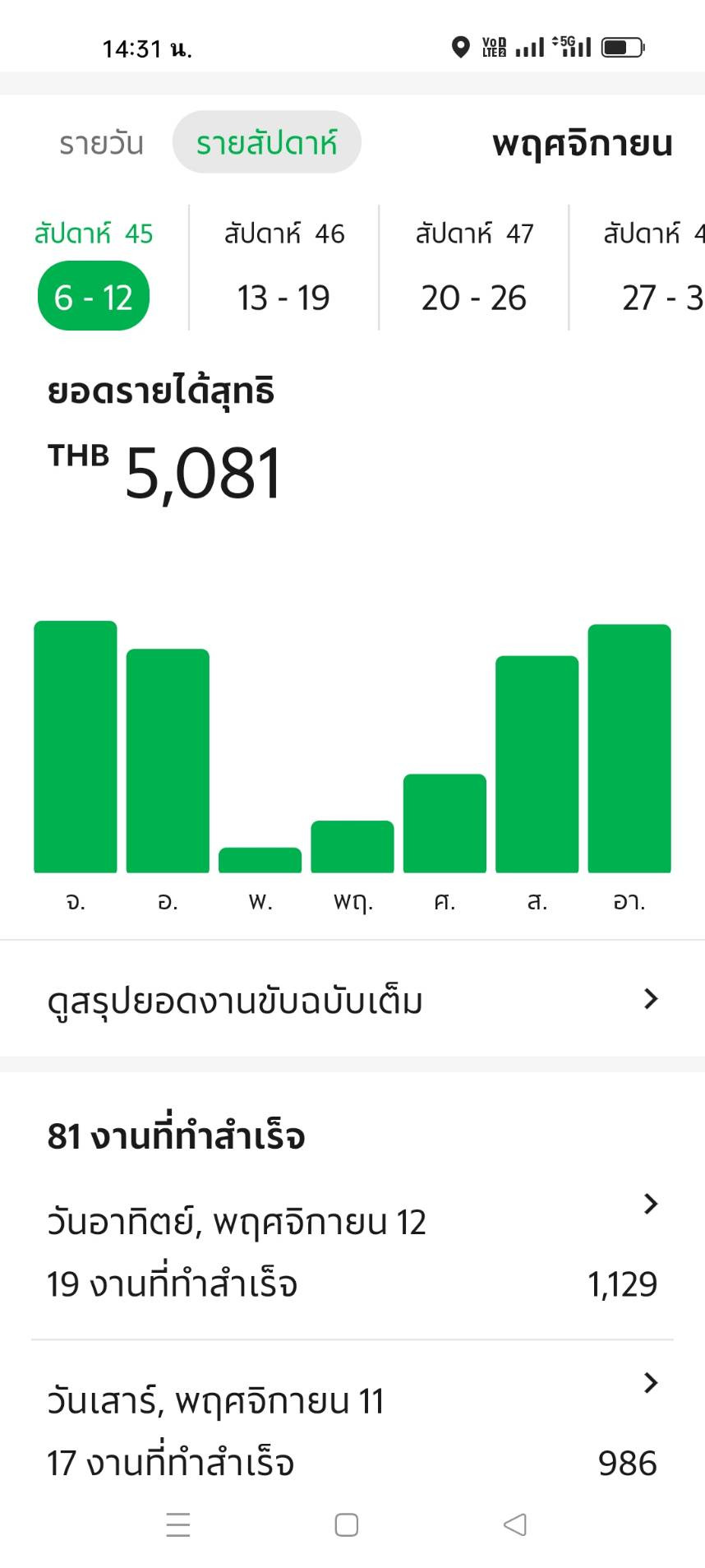Open วันอาทิตย์, พฤศจิกายน 12 details
The image size is (705, 1568).
[x=352, y=1251]
